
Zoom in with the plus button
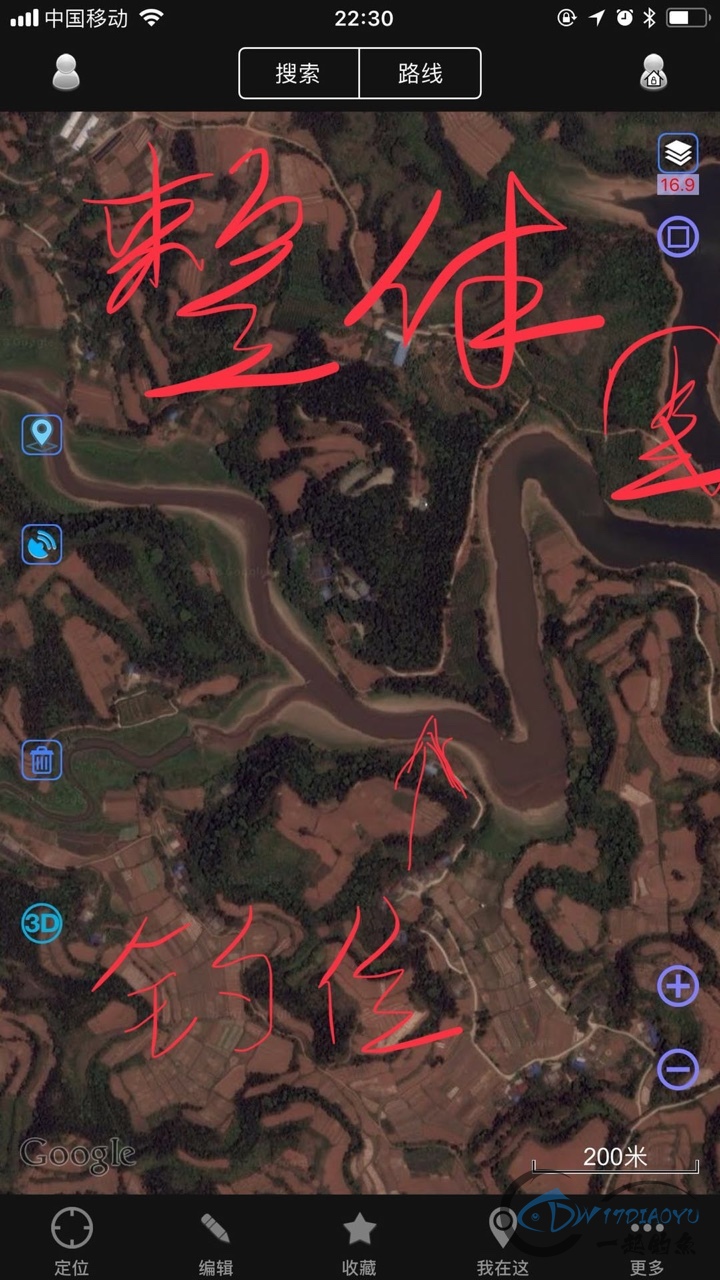coord(677,986)
